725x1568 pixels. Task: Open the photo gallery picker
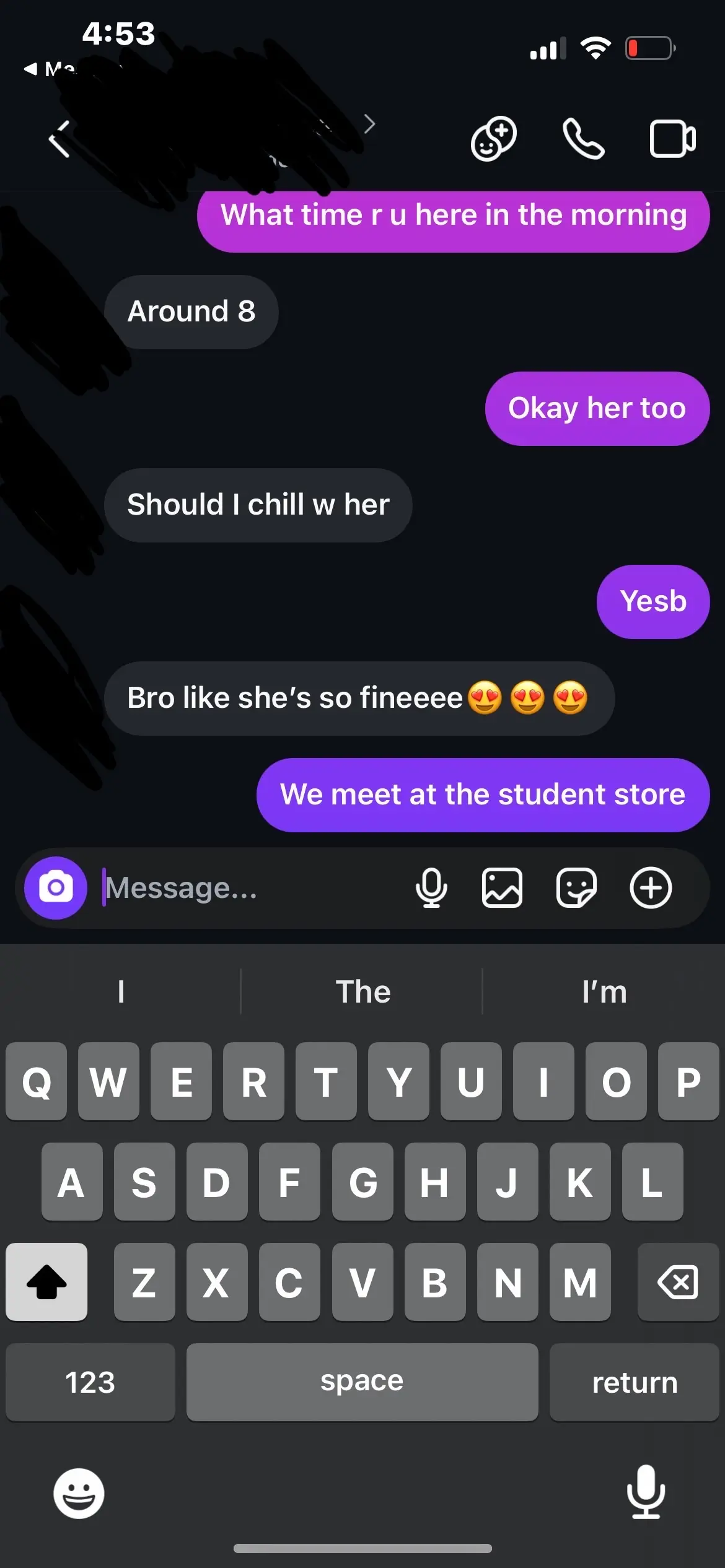(x=502, y=888)
